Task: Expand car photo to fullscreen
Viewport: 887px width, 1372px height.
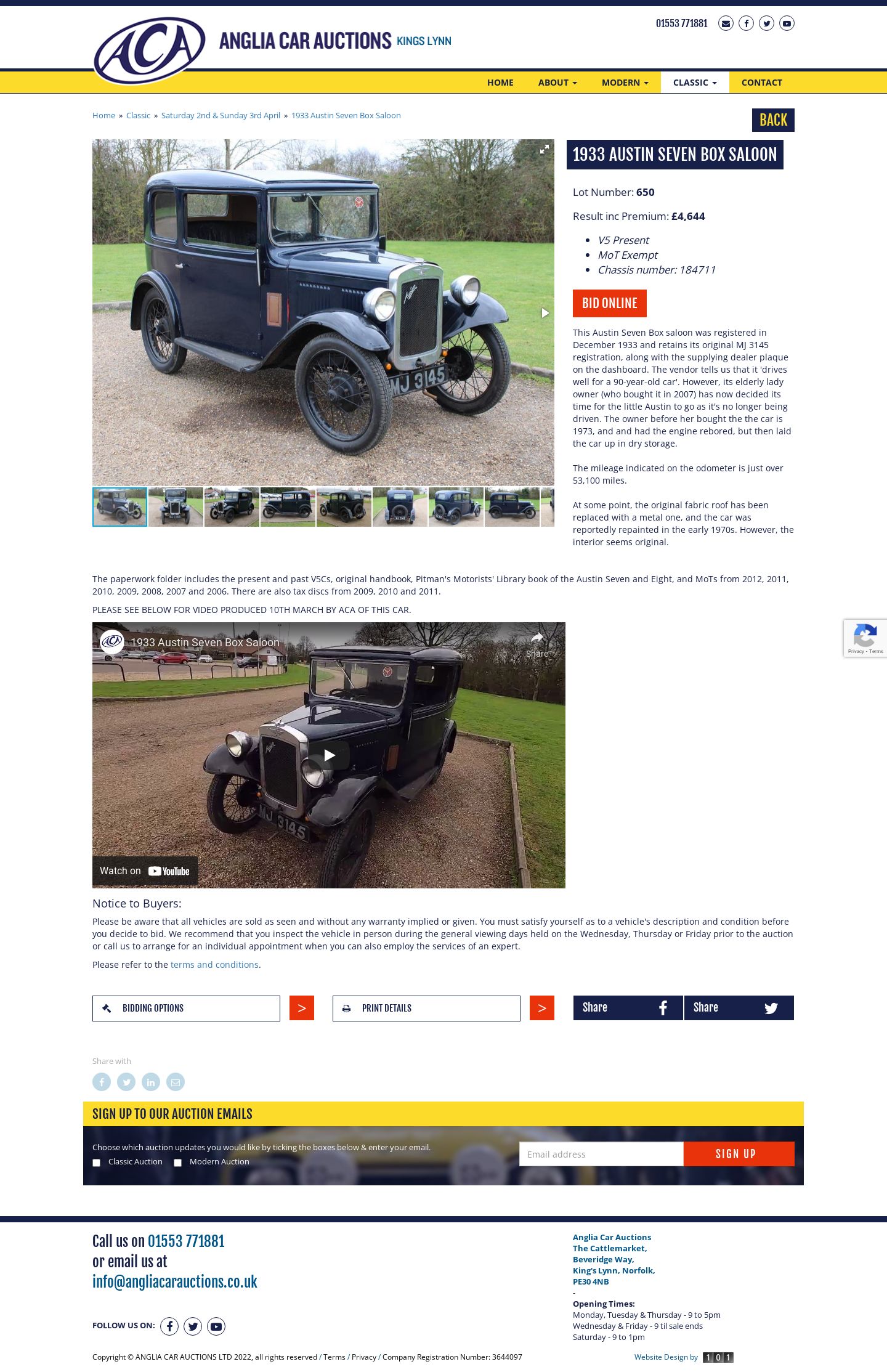Action: tap(544, 150)
